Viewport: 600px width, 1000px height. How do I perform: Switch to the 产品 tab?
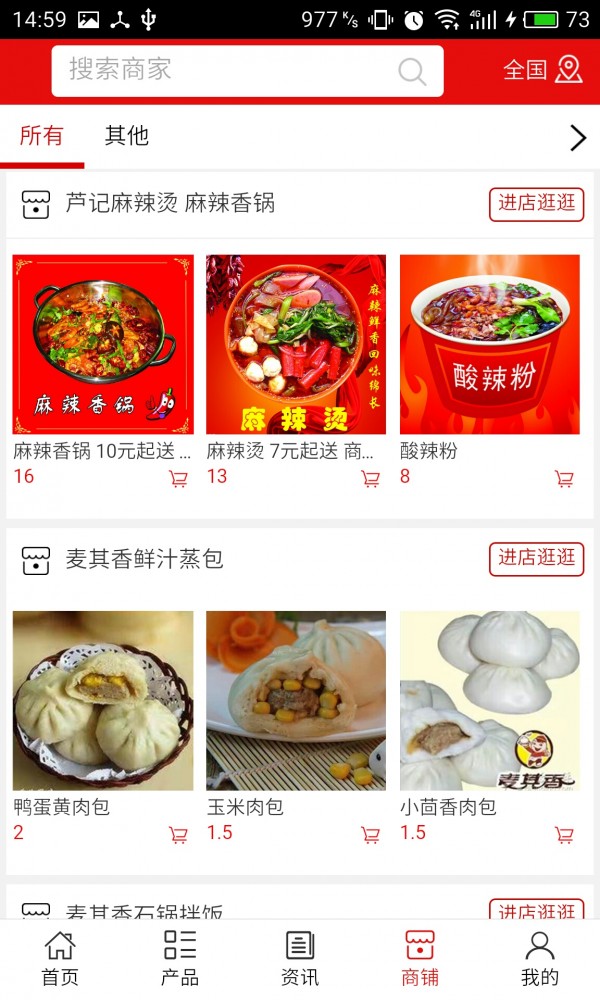180,959
